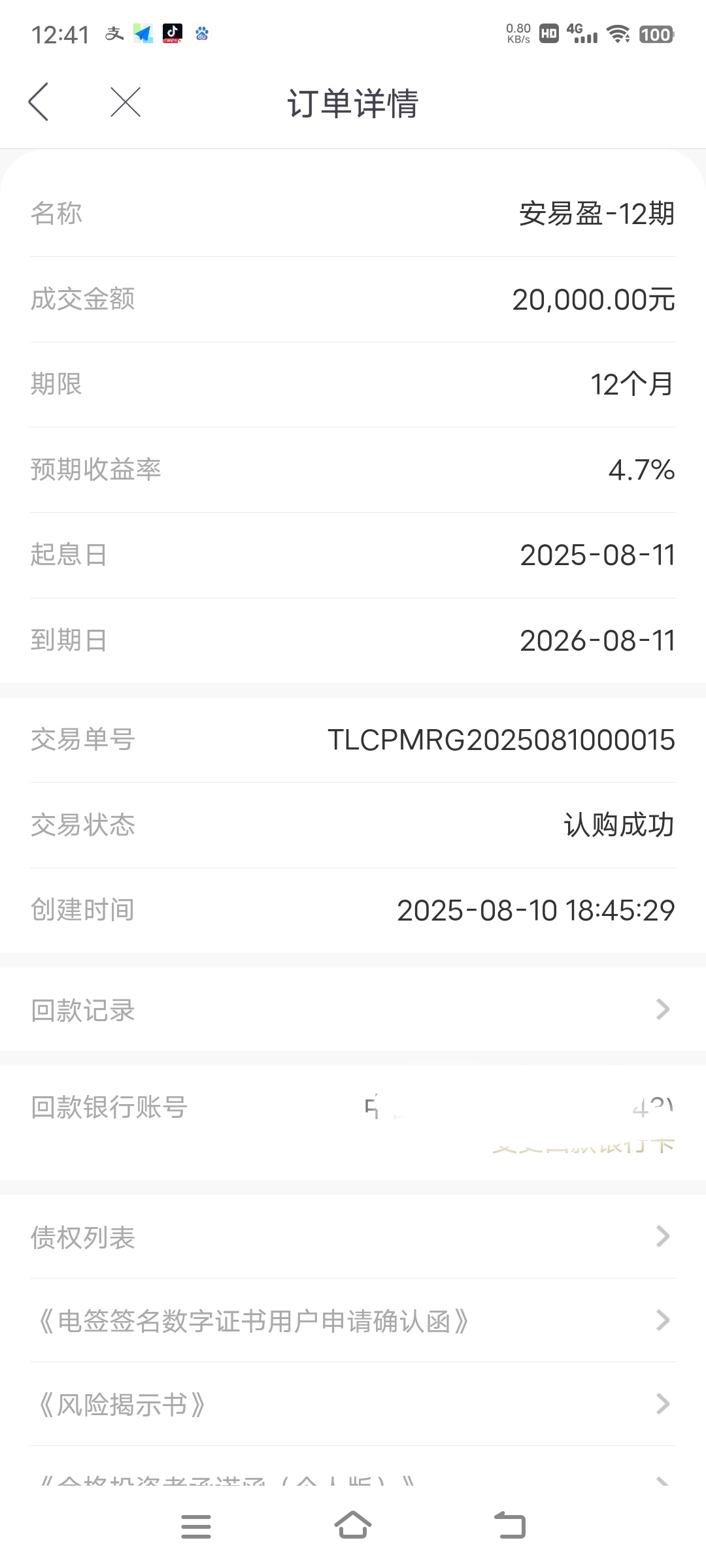Open the 债权列表 row

(x=353, y=1236)
